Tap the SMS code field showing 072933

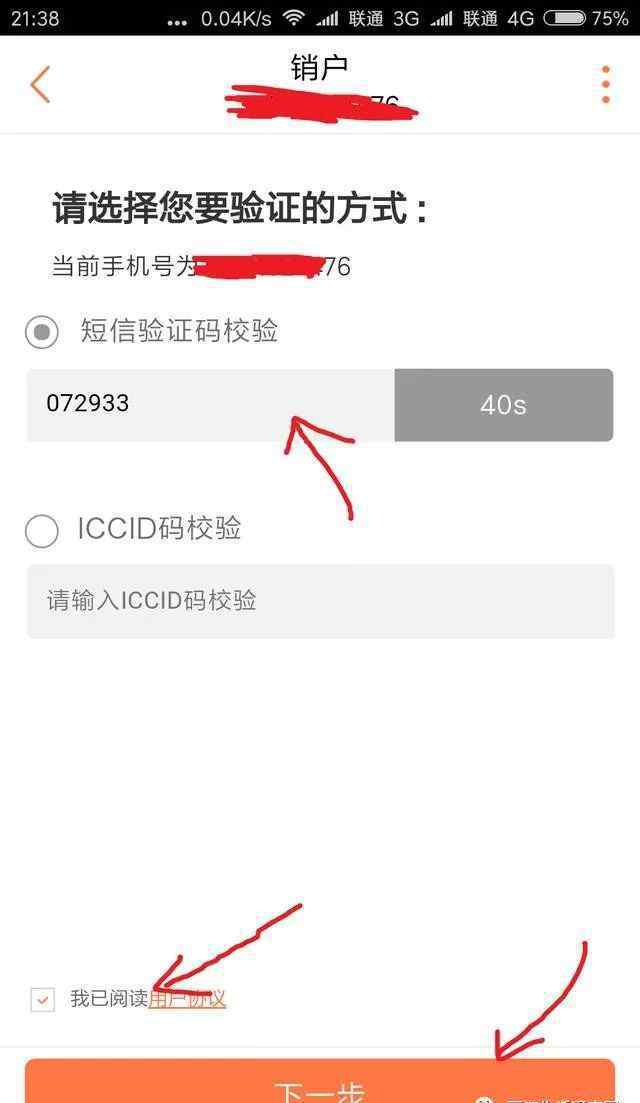pyautogui.click(x=210, y=404)
